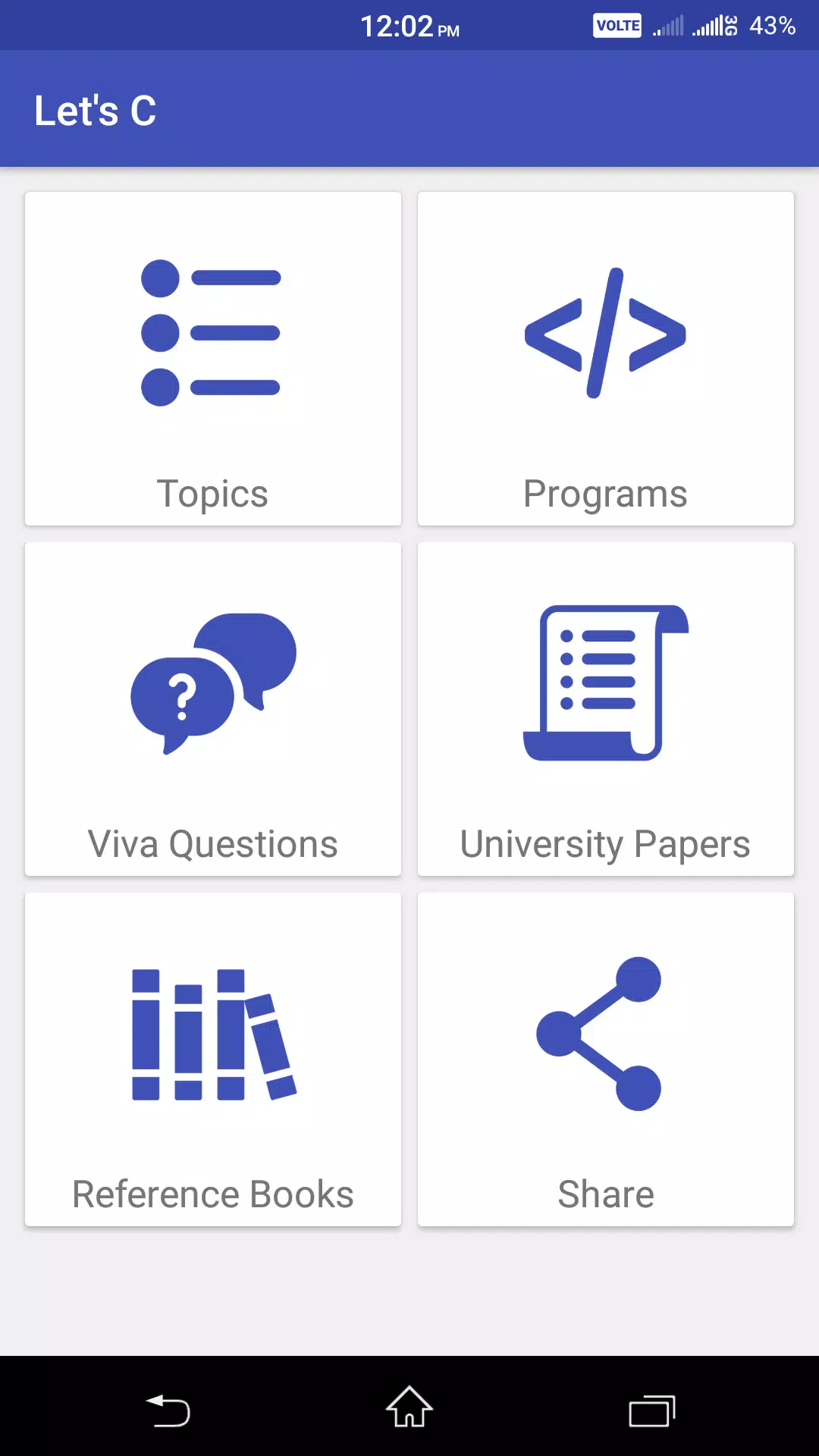This screenshot has height=1456, width=819.
Task: Return to the device home screen
Action: [409, 1407]
